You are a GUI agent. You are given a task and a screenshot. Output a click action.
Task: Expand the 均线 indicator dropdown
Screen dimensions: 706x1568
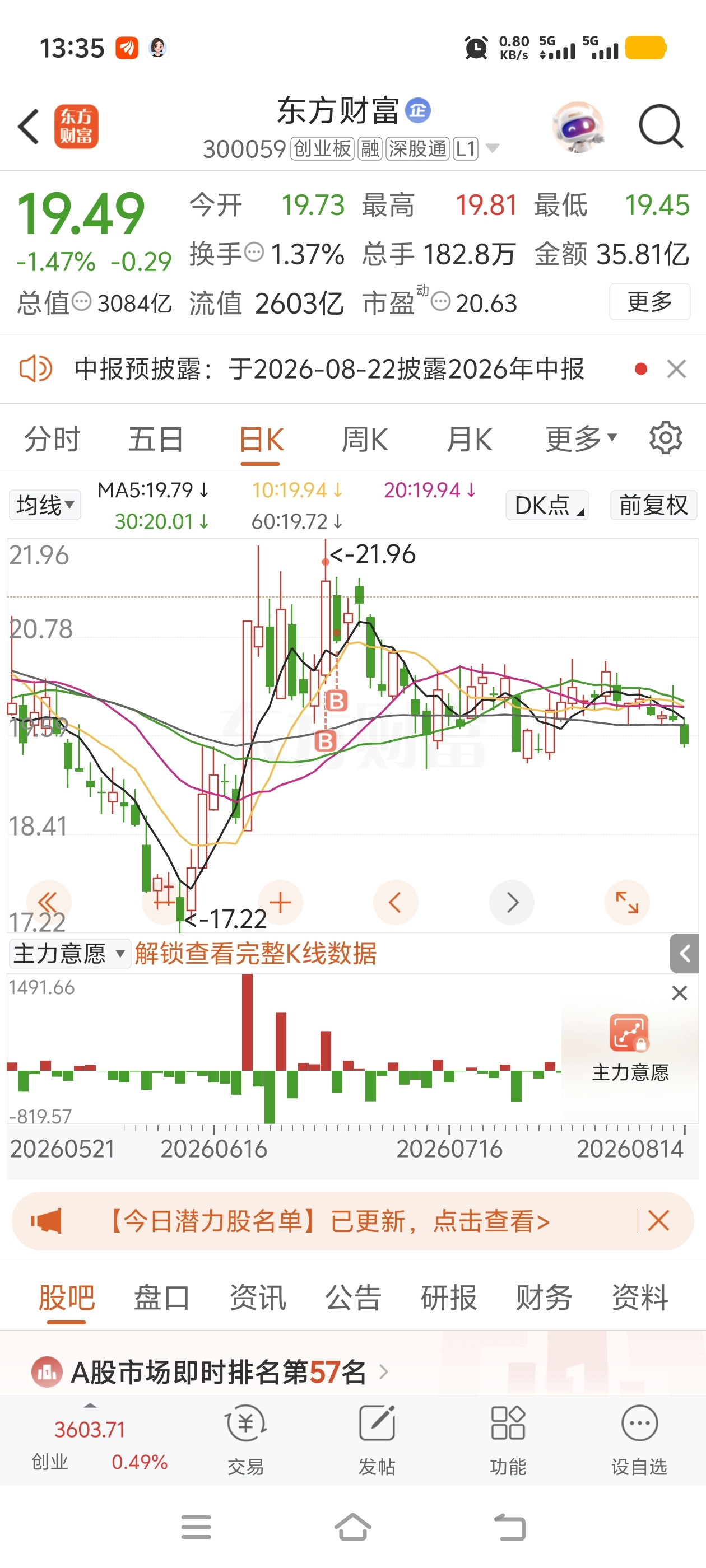pyautogui.click(x=45, y=505)
